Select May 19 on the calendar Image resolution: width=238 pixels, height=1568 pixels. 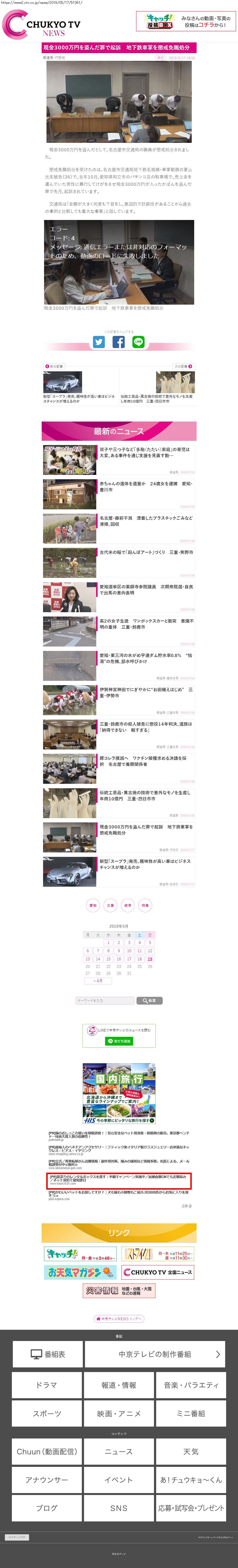point(150,959)
